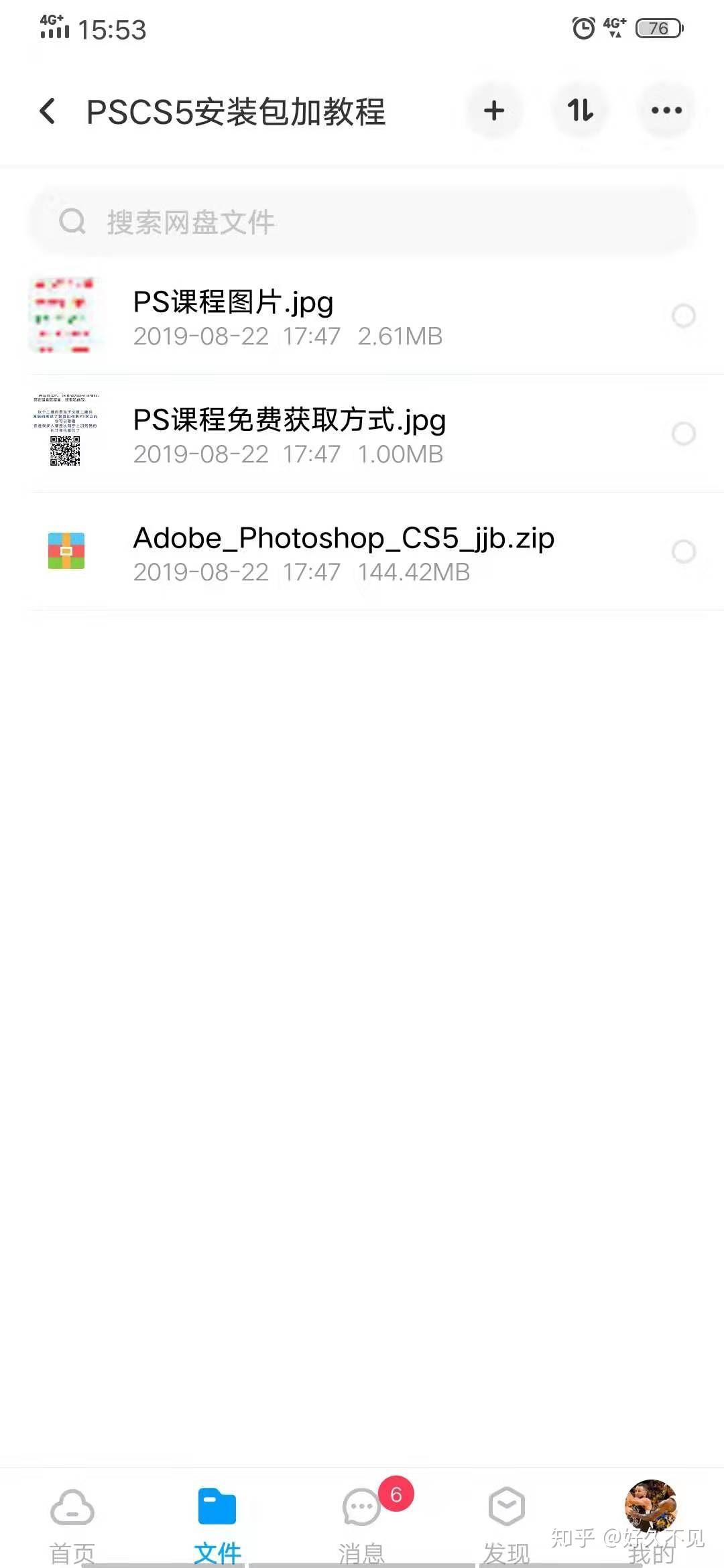Open the three-dot overflow menu
The height and width of the screenshot is (1568, 724).
[666, 111]
